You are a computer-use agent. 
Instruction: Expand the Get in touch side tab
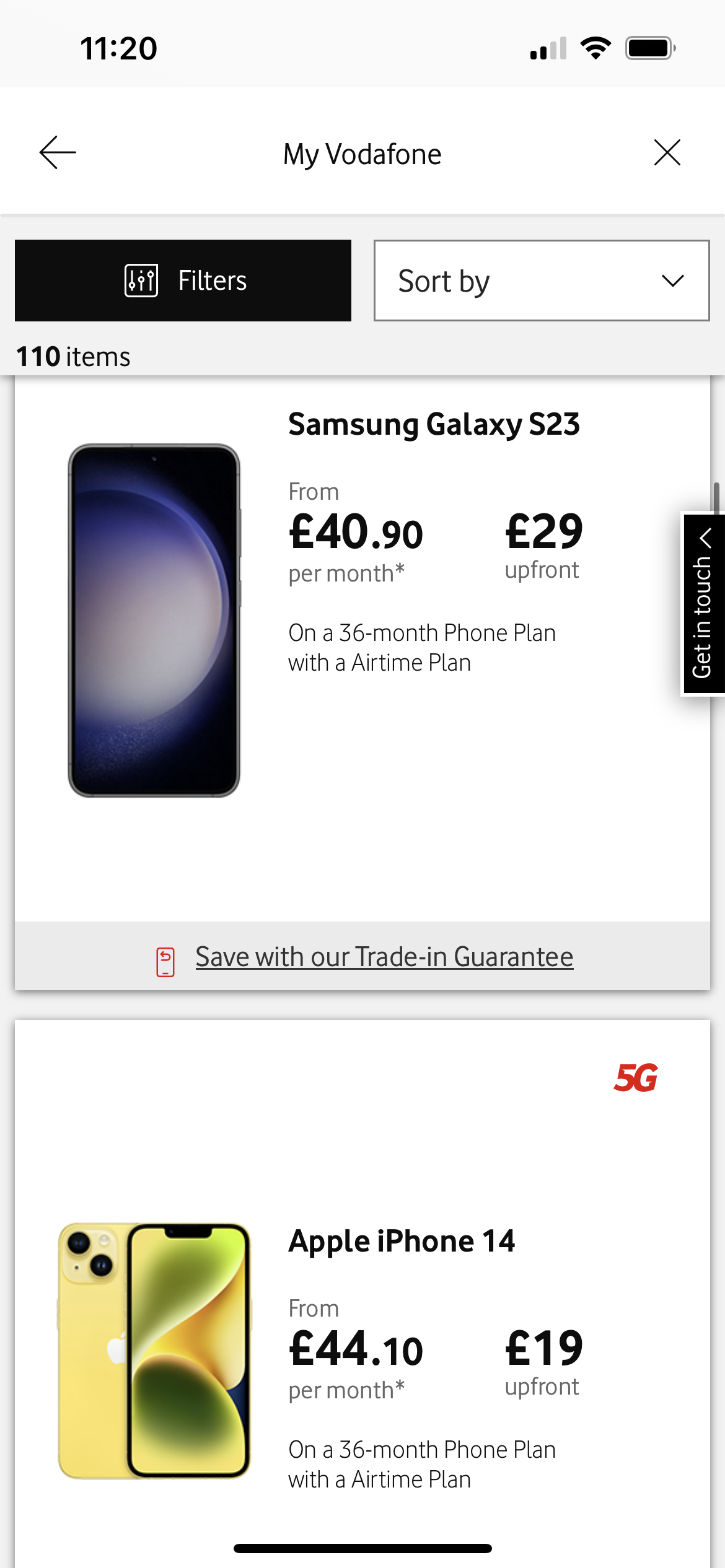(x=703, y=604)
